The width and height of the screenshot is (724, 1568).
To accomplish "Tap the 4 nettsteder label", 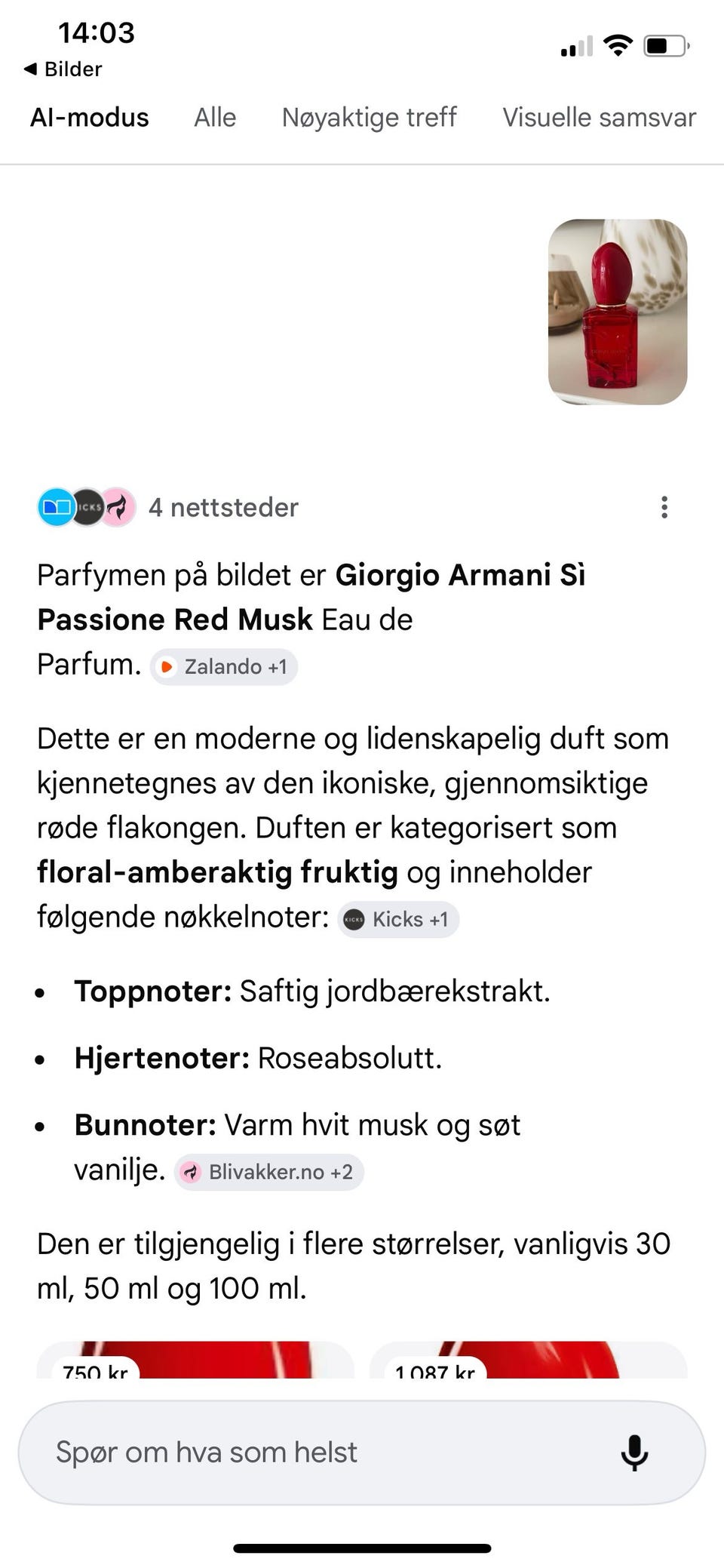I will (223, 507).
